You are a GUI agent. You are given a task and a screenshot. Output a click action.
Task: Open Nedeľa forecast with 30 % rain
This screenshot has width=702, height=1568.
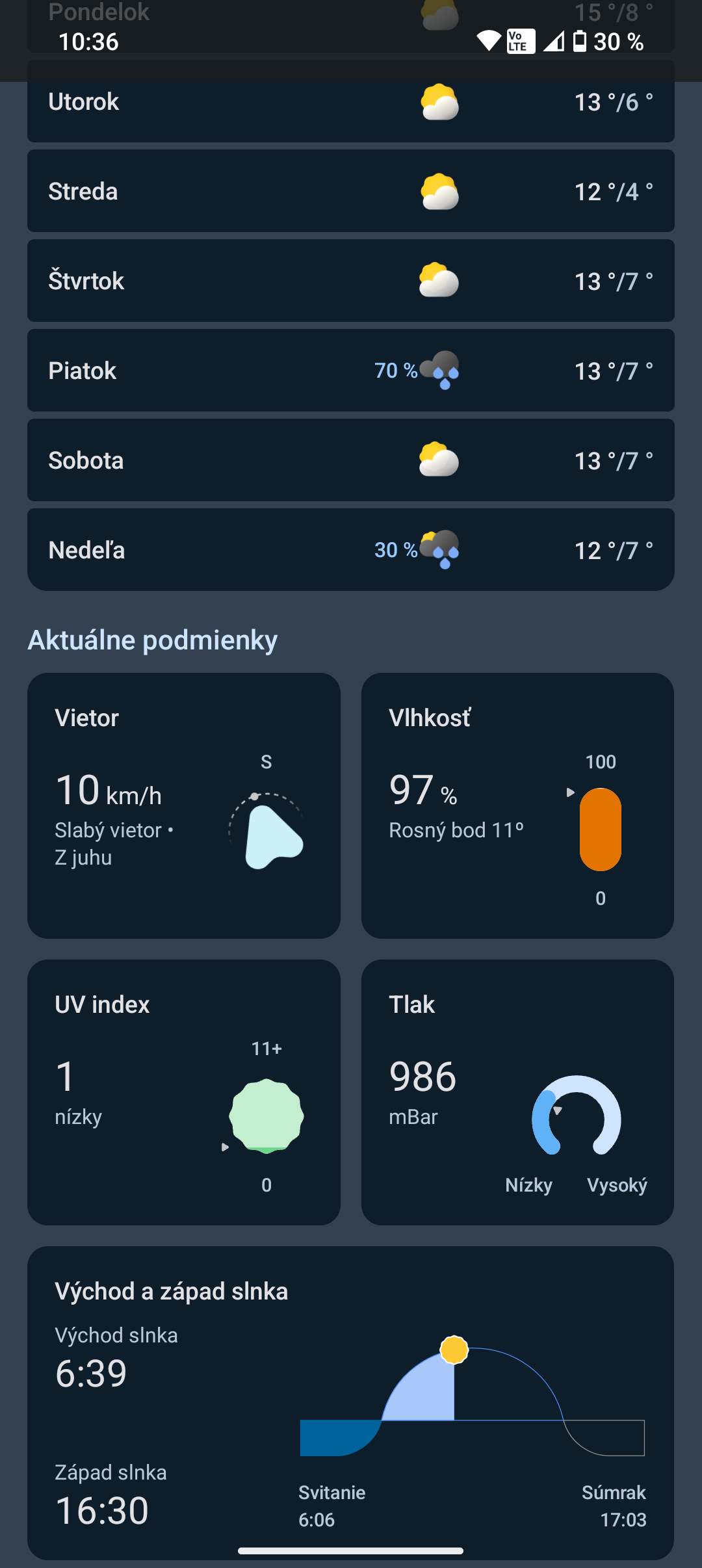tap(350, 550)
